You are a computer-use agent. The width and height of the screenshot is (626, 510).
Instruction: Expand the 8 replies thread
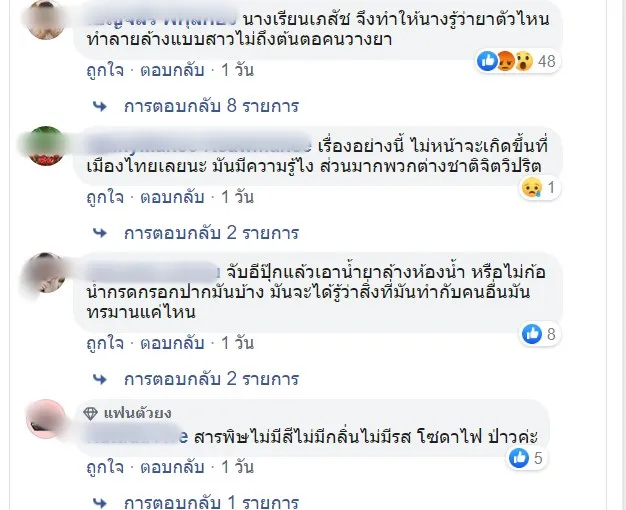pyautogui.click(x=210, y=105)
